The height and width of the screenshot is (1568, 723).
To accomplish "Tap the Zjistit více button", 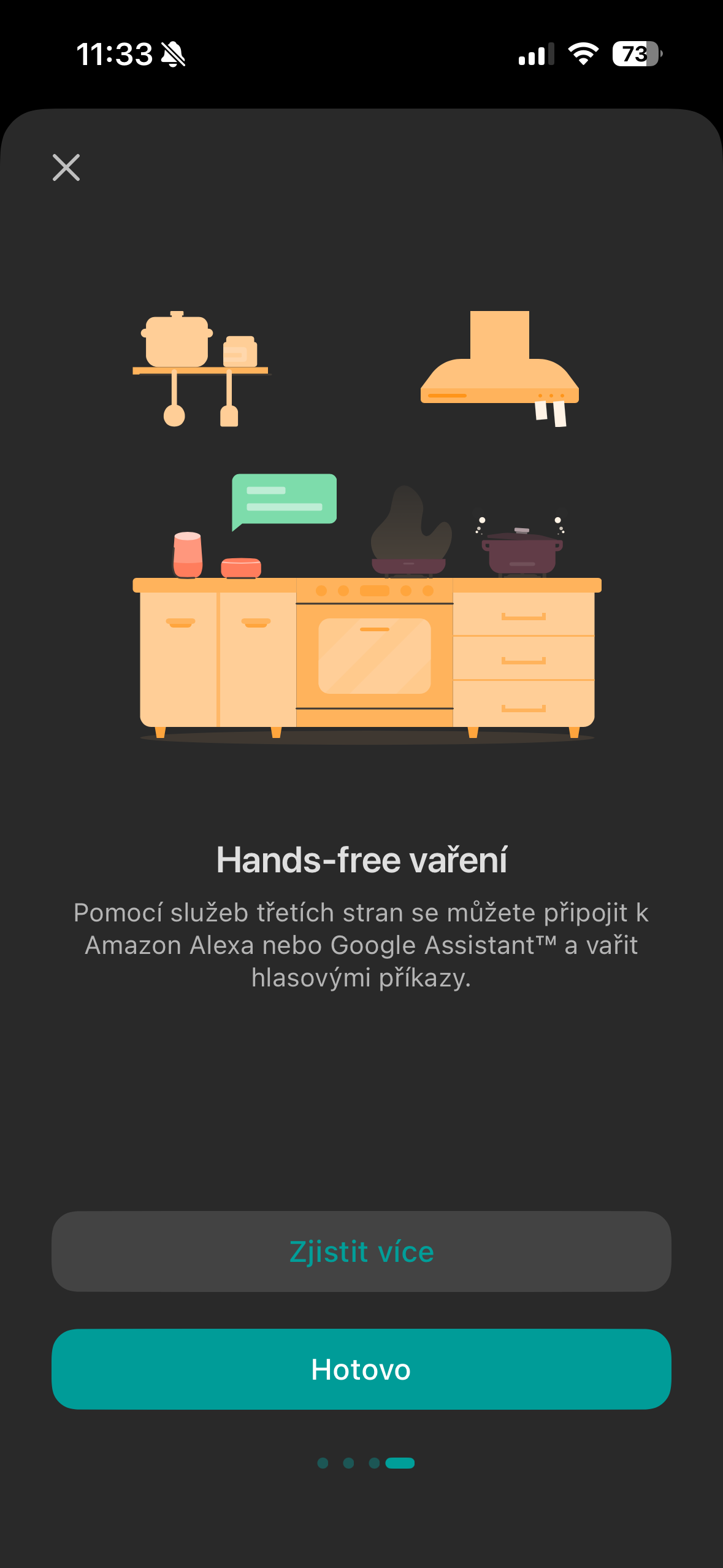I will click(x=361, y=1251).
